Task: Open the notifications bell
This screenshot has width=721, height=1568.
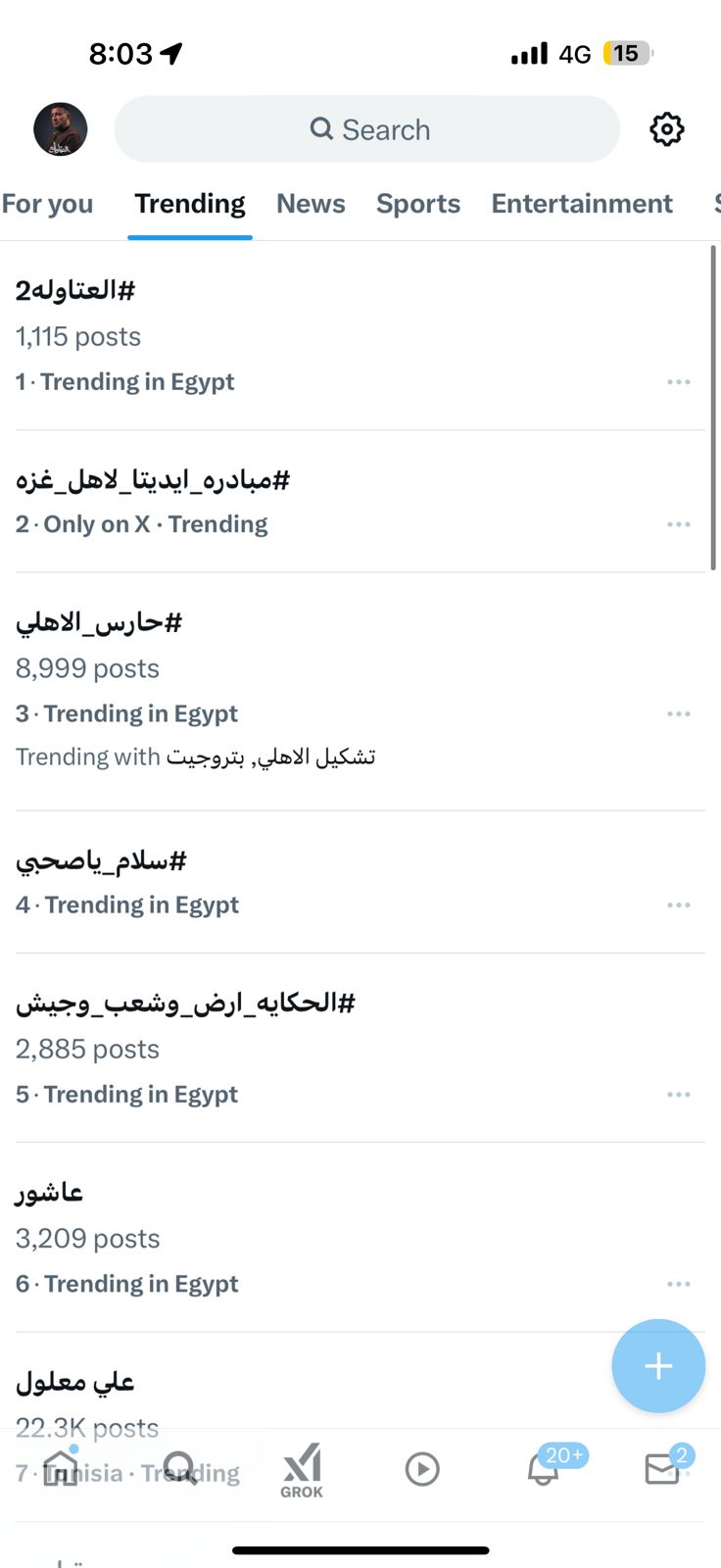Action: (544, 1470)
